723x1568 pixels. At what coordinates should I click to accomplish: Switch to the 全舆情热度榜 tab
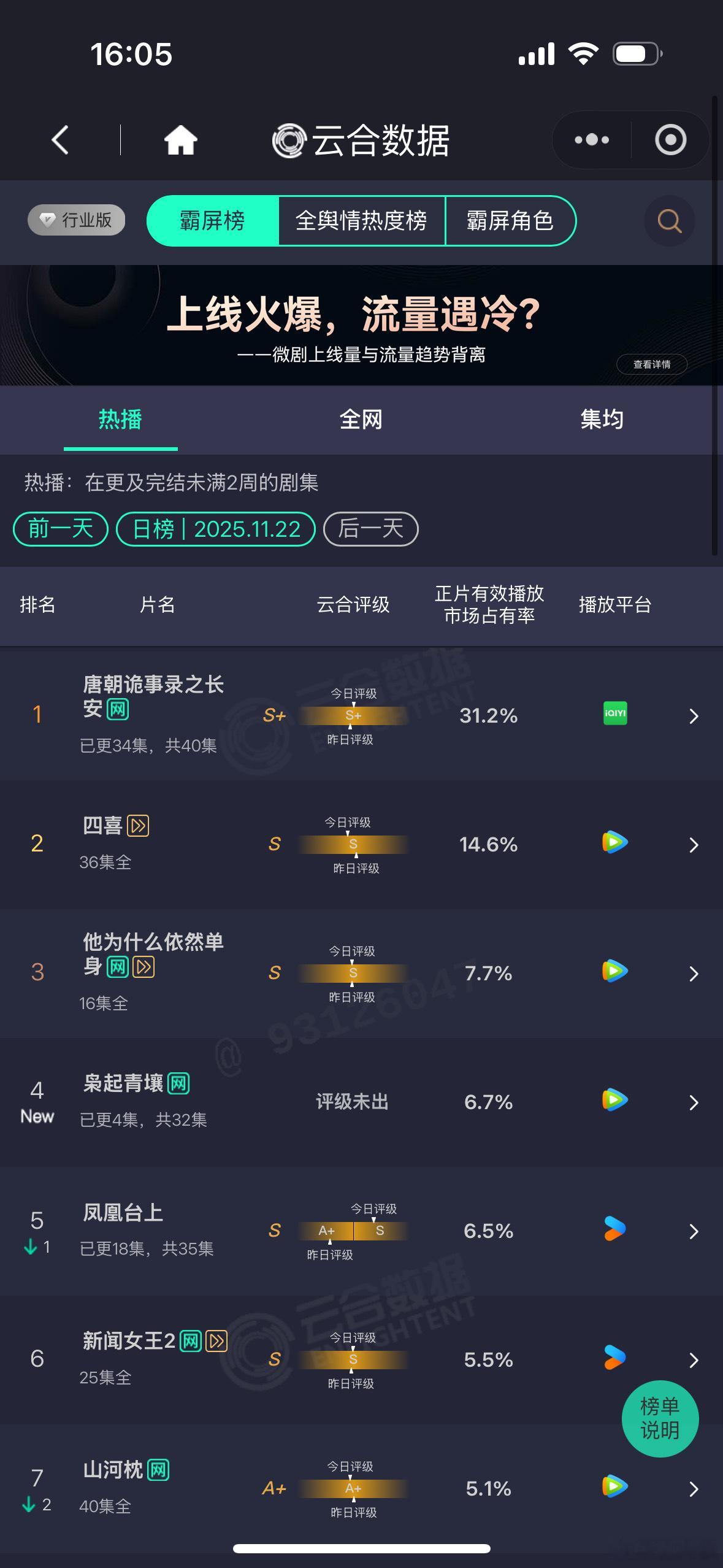[362, 221]
